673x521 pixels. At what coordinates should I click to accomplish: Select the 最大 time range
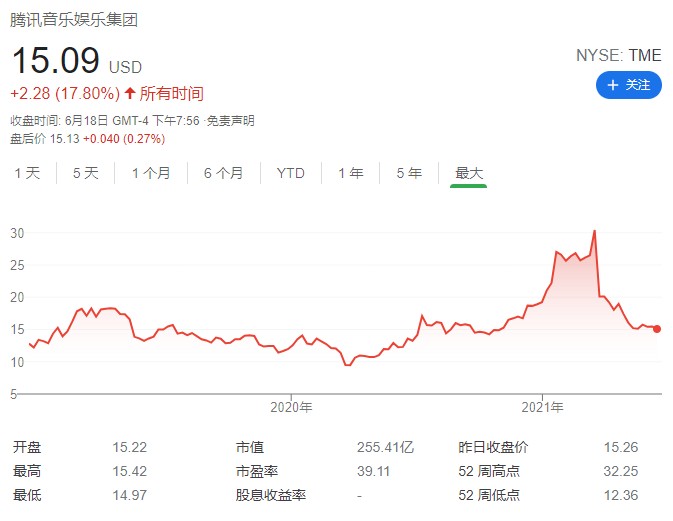(469, 173)
